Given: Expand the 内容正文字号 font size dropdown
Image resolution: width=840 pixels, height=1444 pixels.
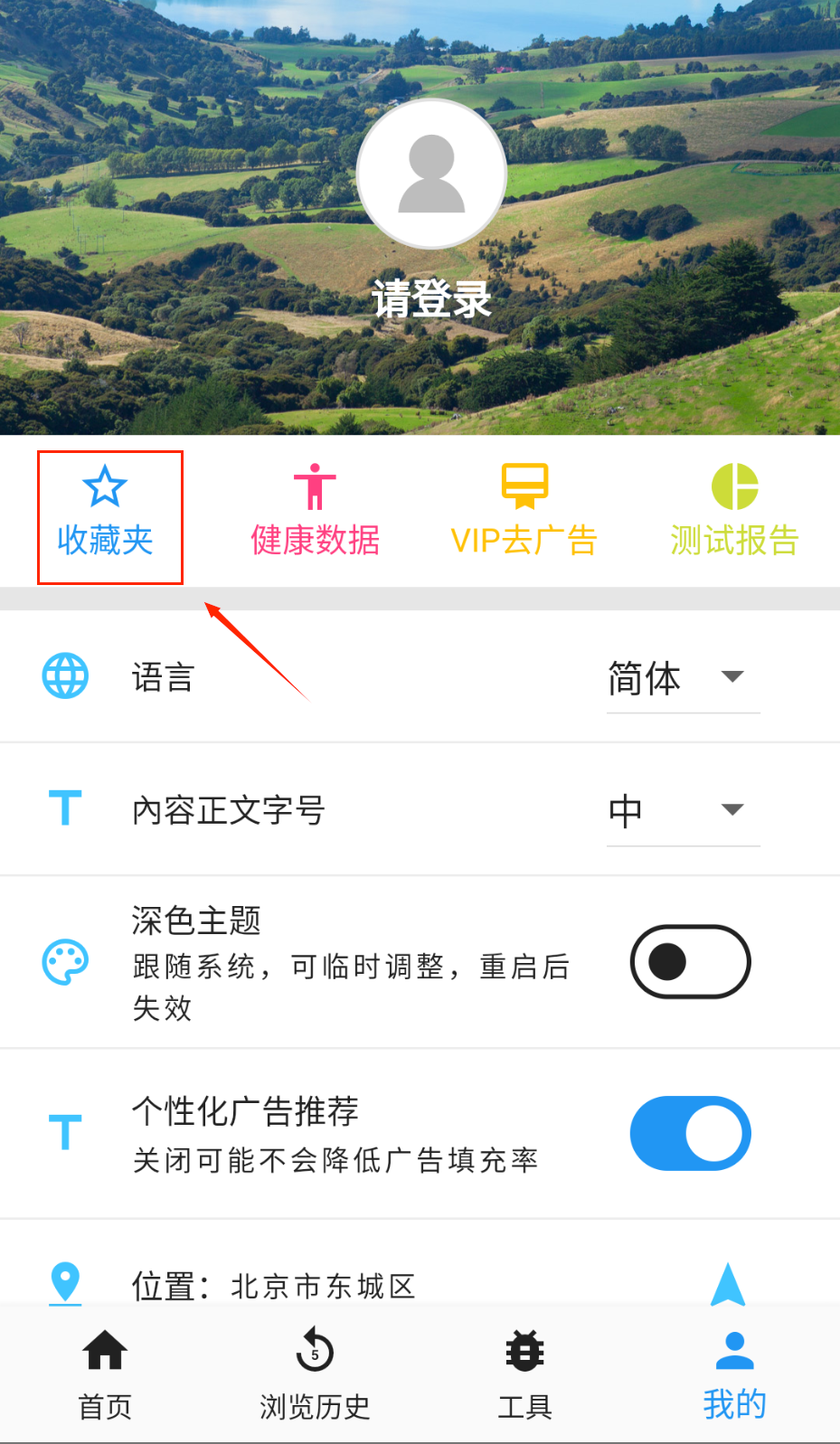Looking at the screenshot, I should pos(683,810).
